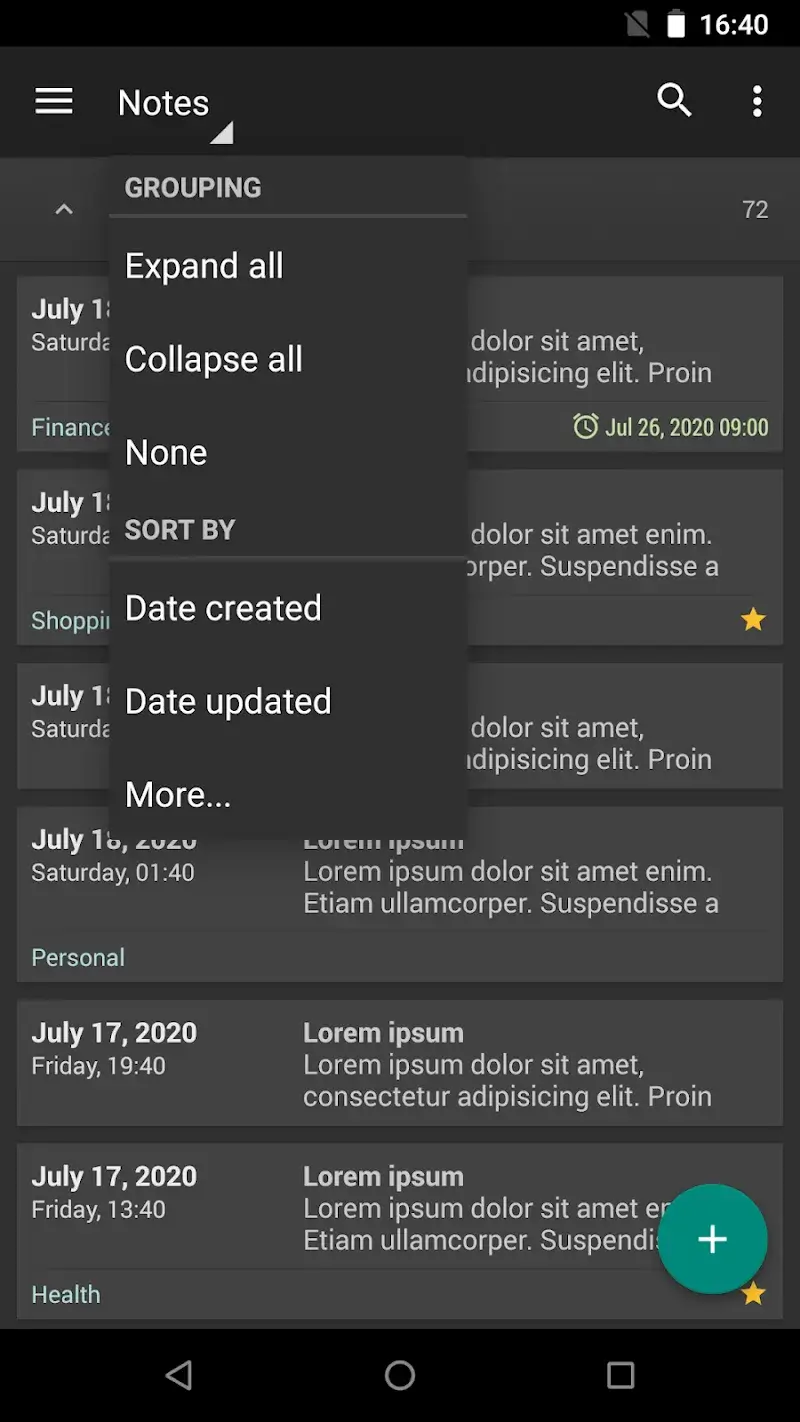
Task: Open the search function
Action: pyautogui.click(x=675, y=101)
